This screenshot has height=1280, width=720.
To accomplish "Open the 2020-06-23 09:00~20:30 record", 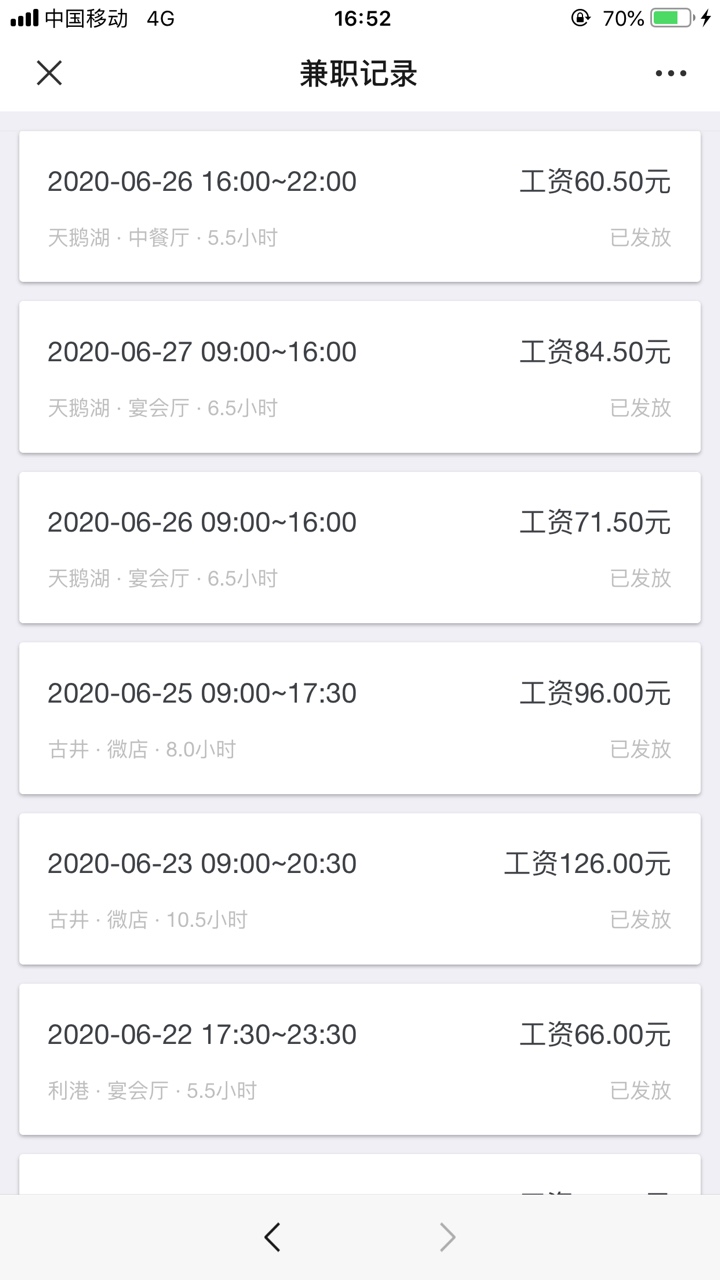I will [x=360, y=889].
